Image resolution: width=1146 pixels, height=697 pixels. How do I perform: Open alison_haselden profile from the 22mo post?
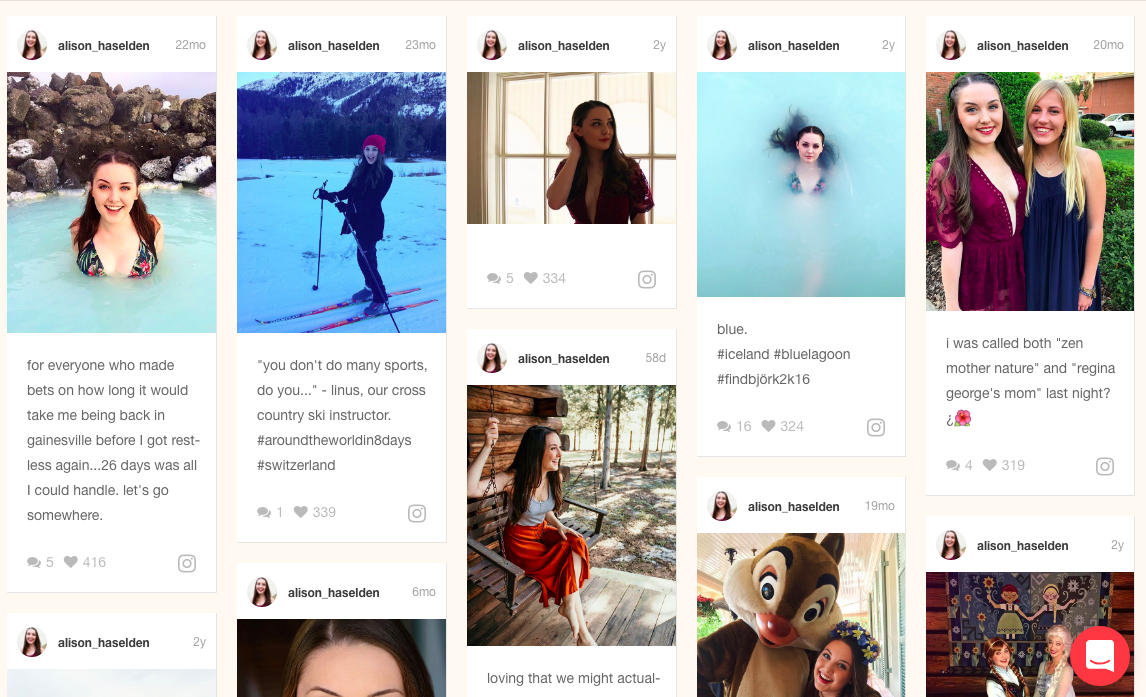(x=103, y=46)
